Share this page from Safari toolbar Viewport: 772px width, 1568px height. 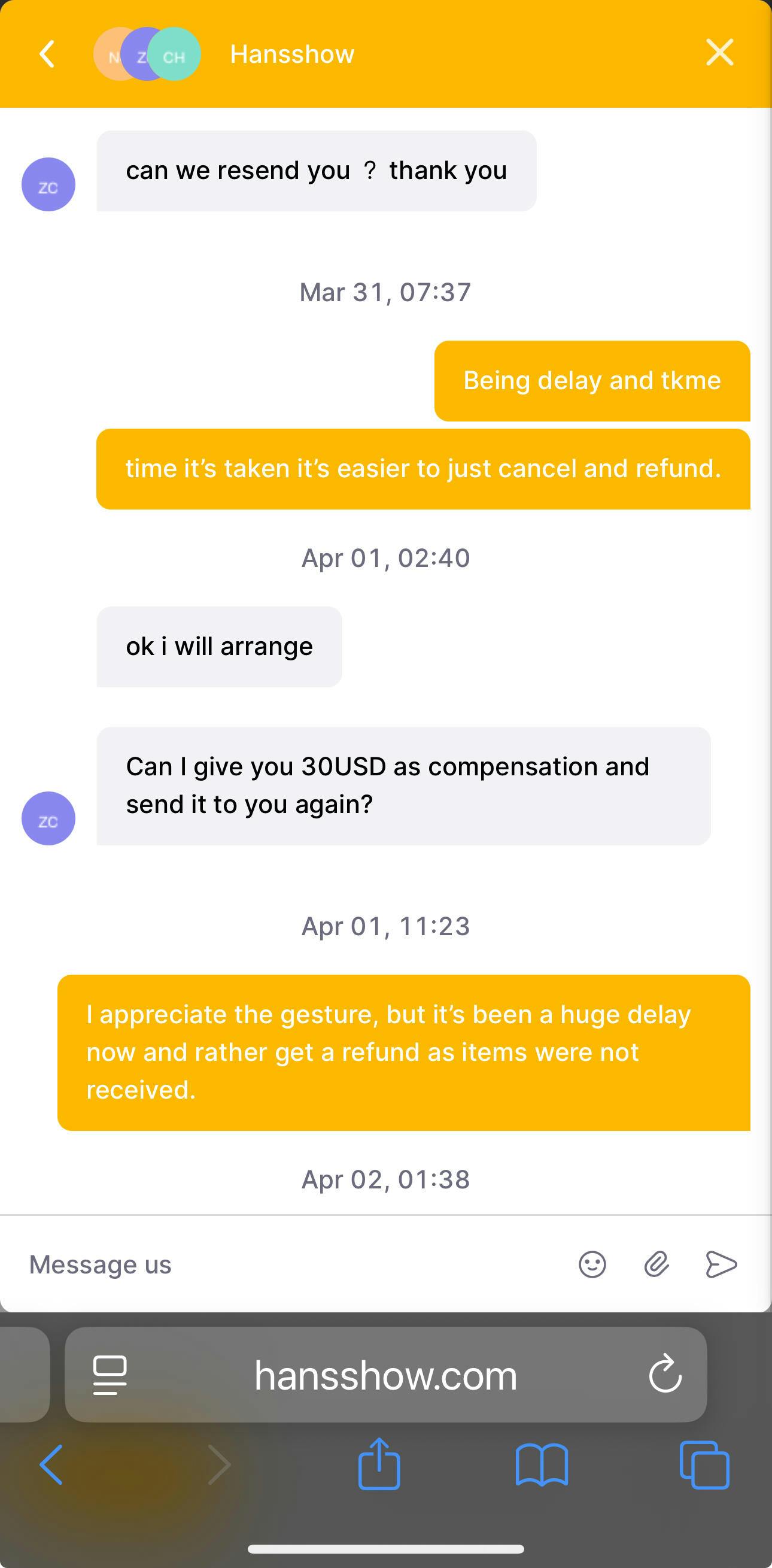pyautogui.click(x=379, y=1463)
